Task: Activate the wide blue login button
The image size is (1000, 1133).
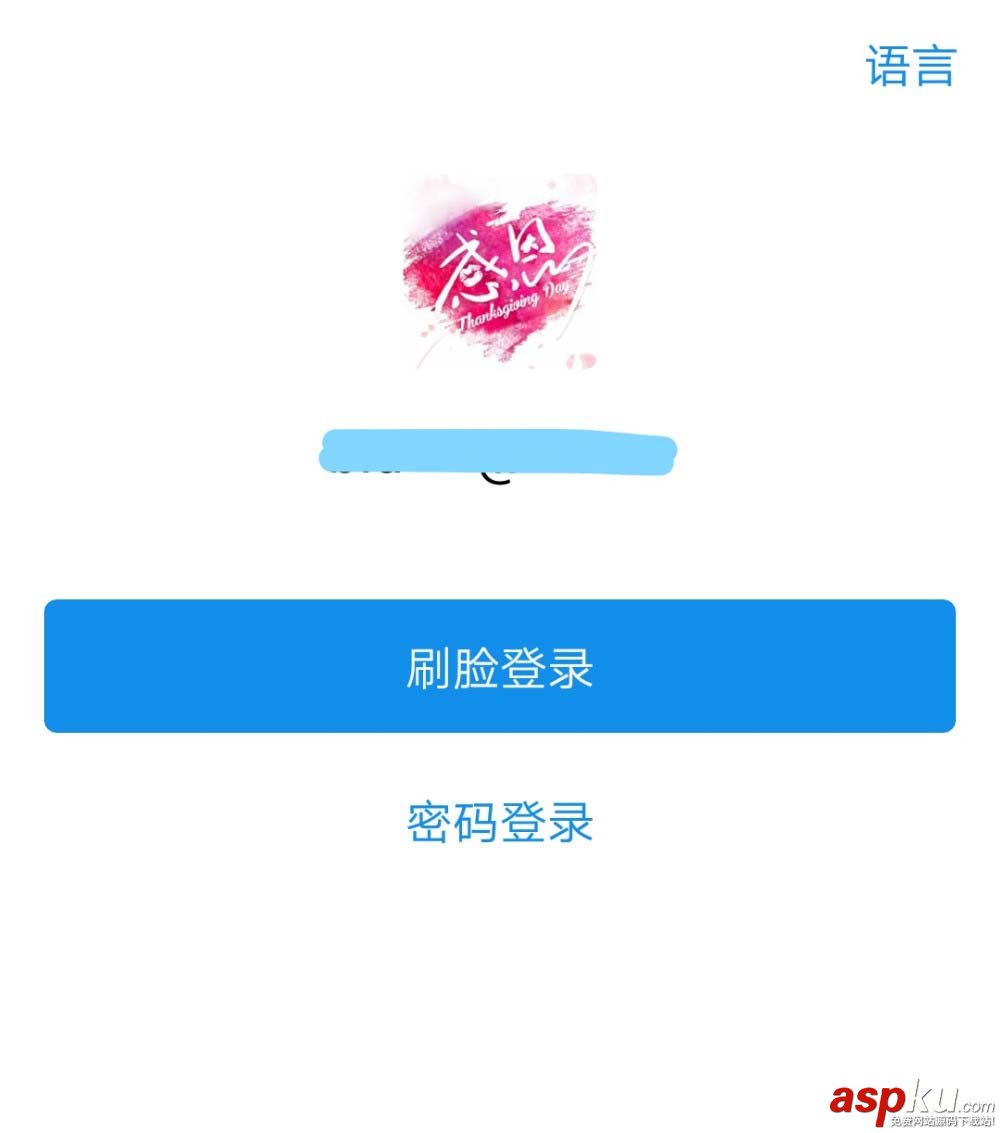Action: tap(500, 668)
